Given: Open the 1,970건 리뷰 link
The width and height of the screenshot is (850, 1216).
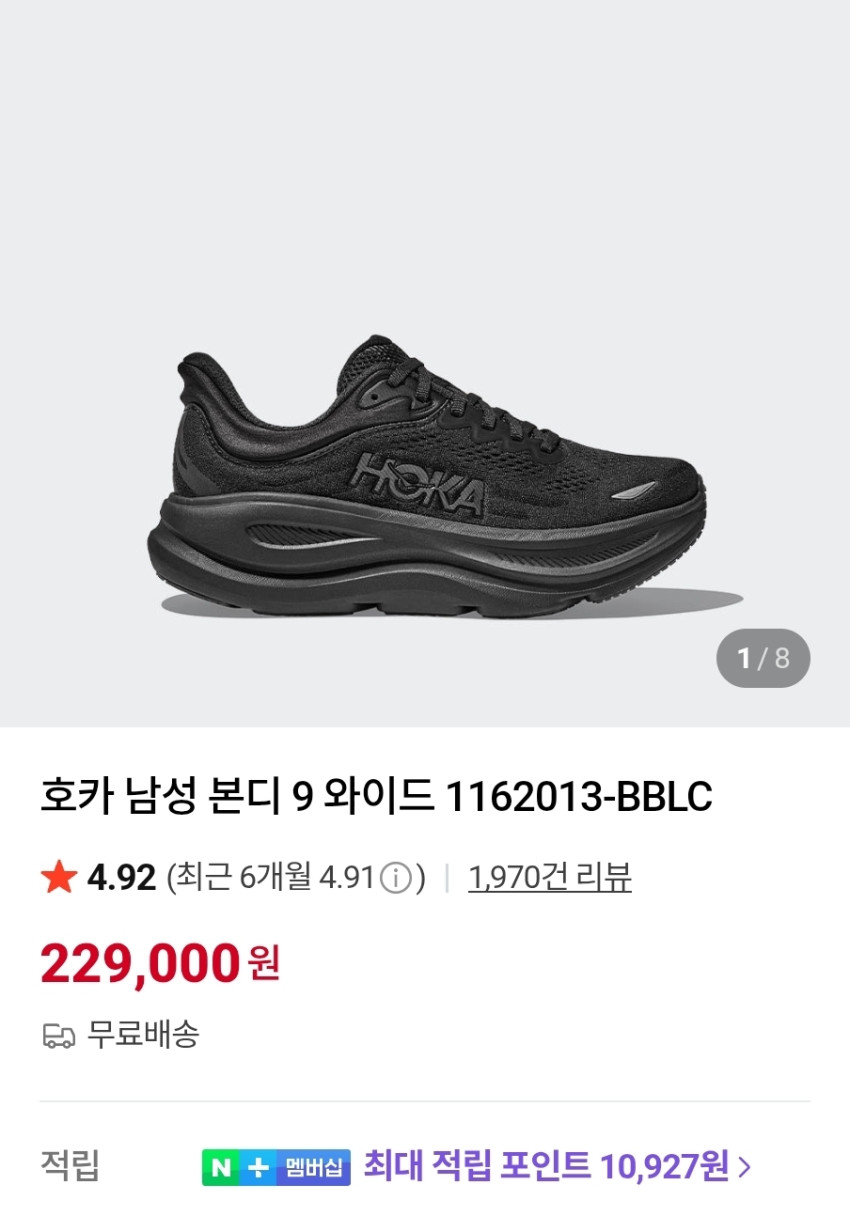Looking at the screenshot, I should [x=549, y=878].
